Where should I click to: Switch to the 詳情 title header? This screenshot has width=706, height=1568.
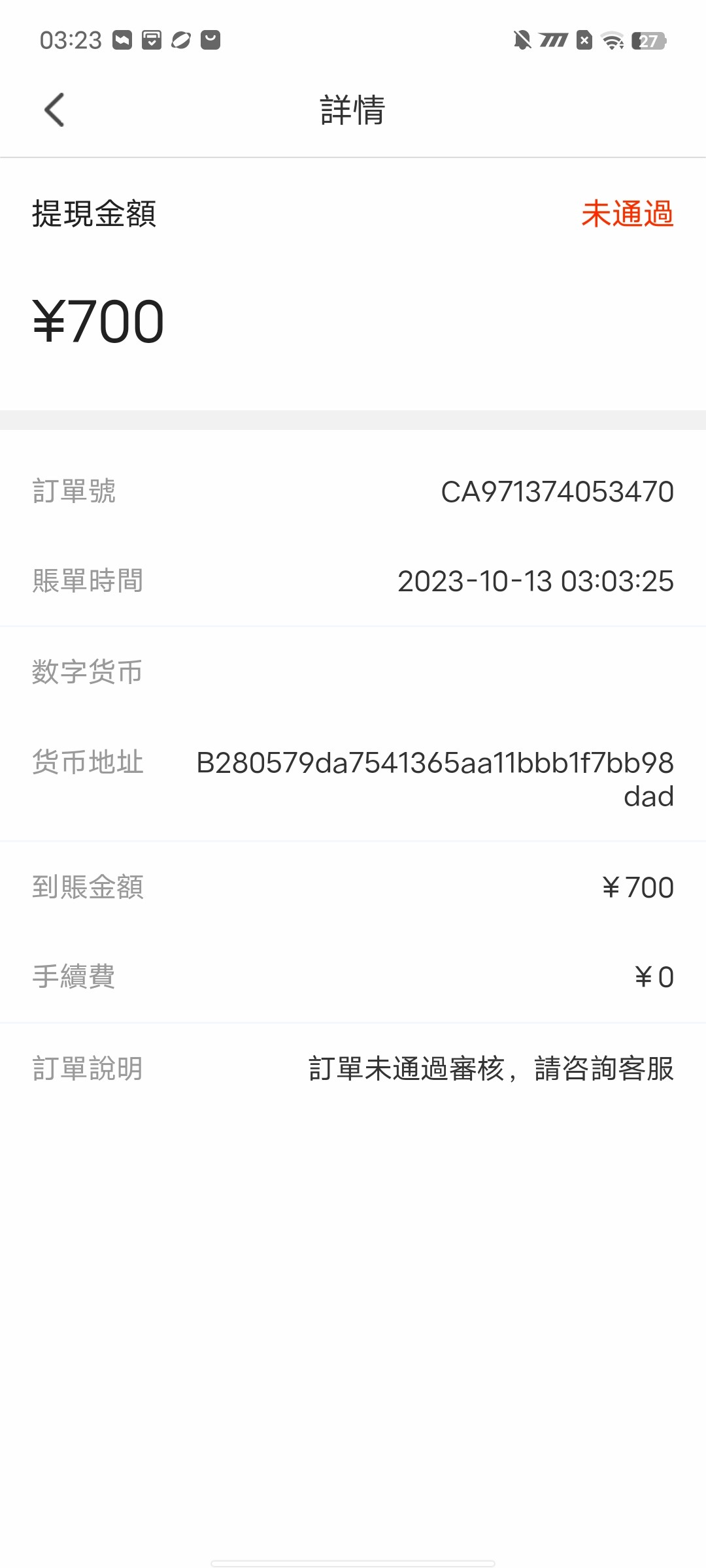[x=351, y=109]
